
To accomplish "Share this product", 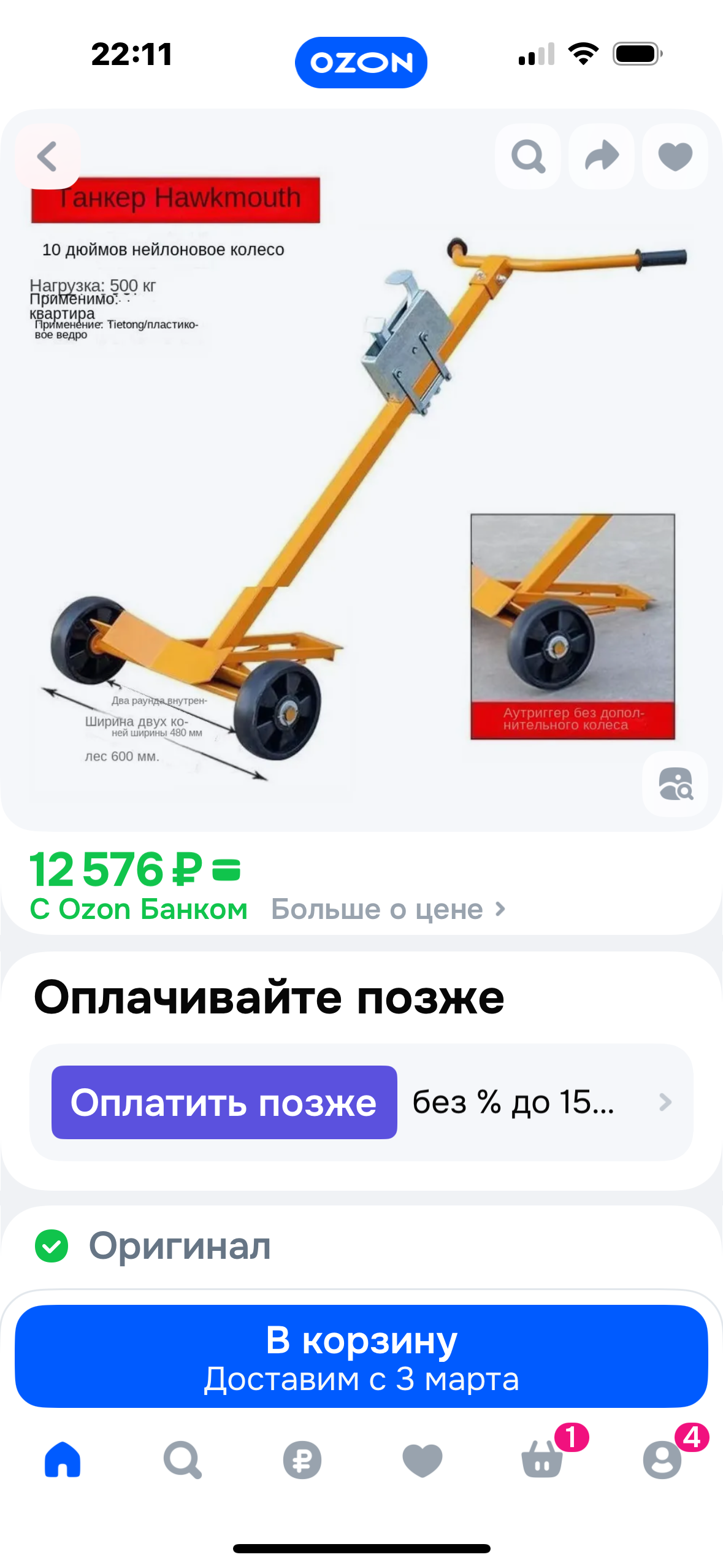I will point(602,156).
